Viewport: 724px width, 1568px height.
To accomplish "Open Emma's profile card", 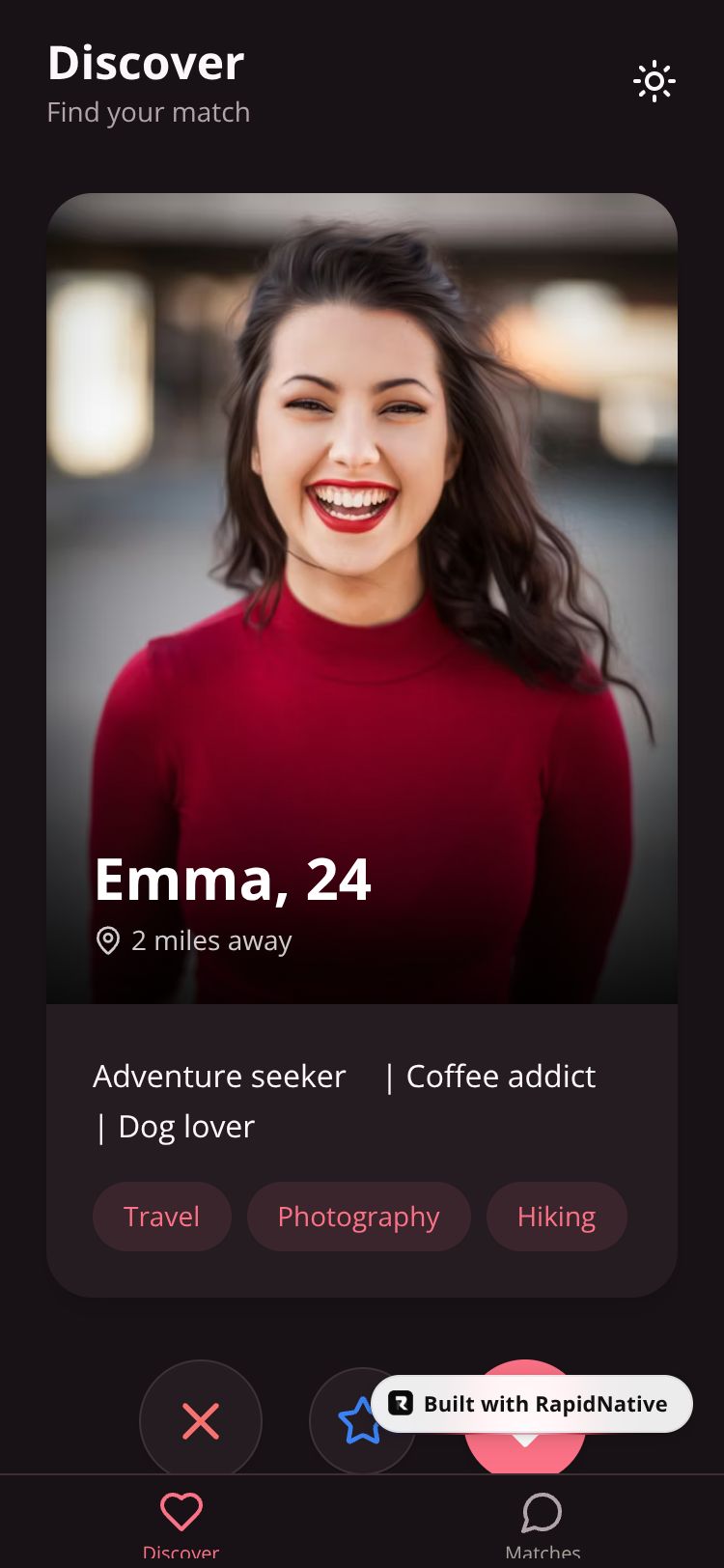I will [x=362, y=599].
